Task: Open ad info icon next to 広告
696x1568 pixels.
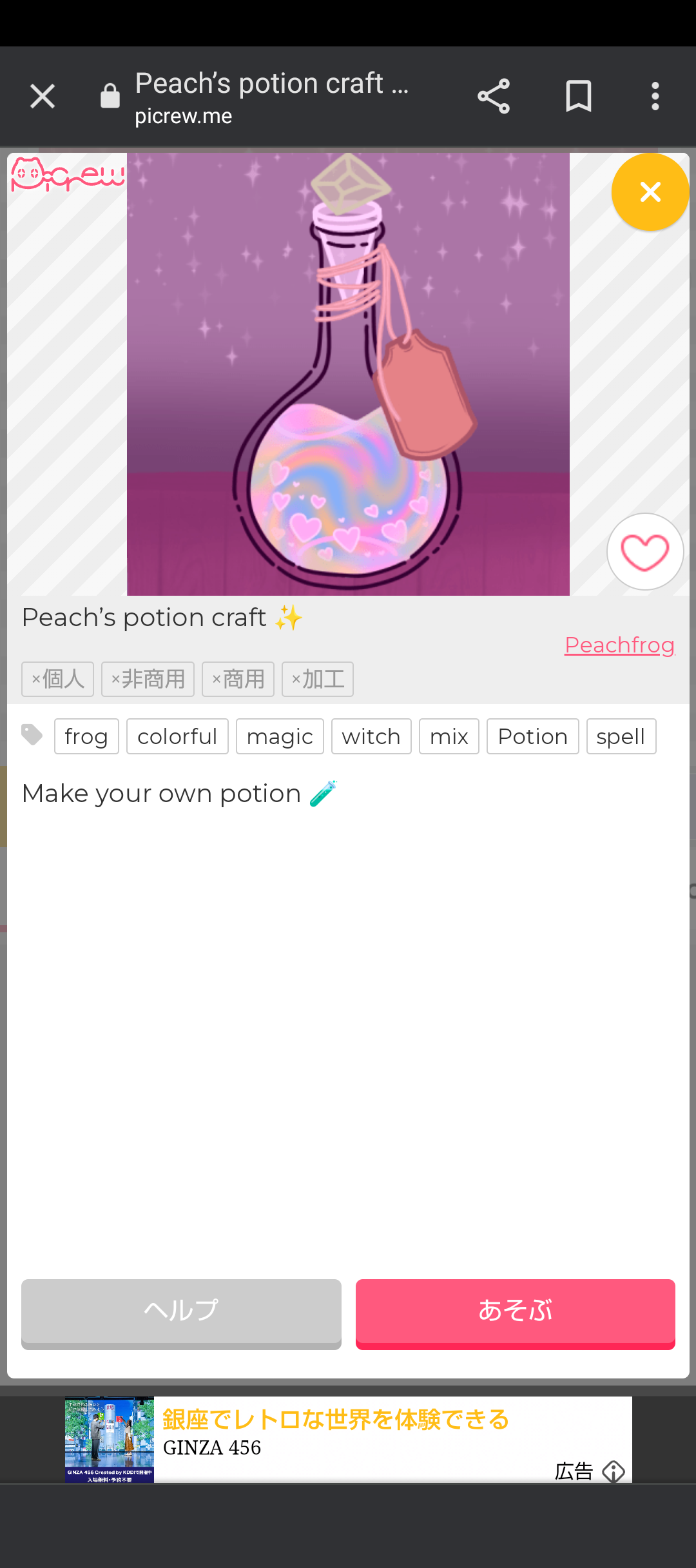Action: [x=614, y=1471]
